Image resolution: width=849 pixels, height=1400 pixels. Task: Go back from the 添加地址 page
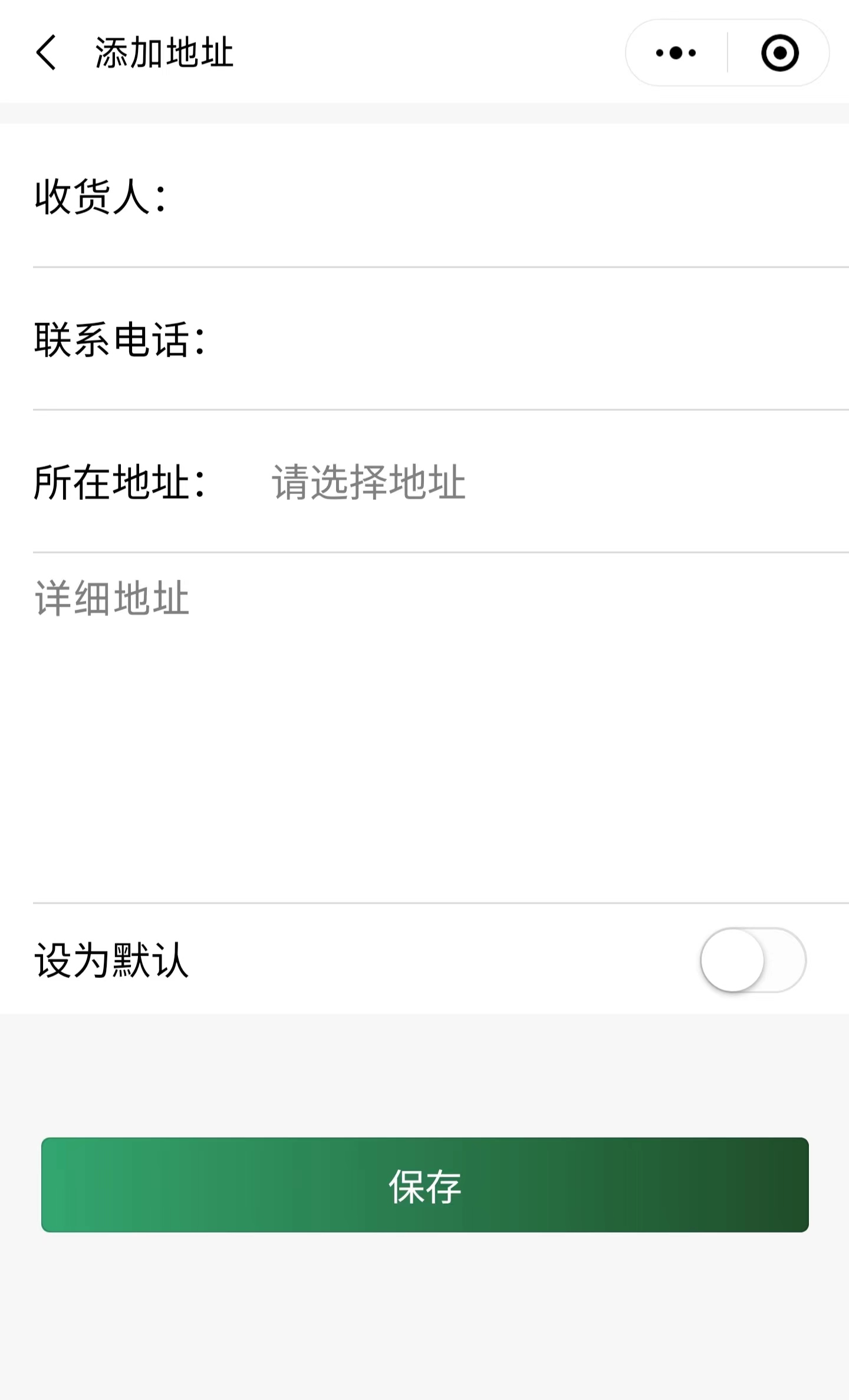pyautogui.click(x=46, y=52)
